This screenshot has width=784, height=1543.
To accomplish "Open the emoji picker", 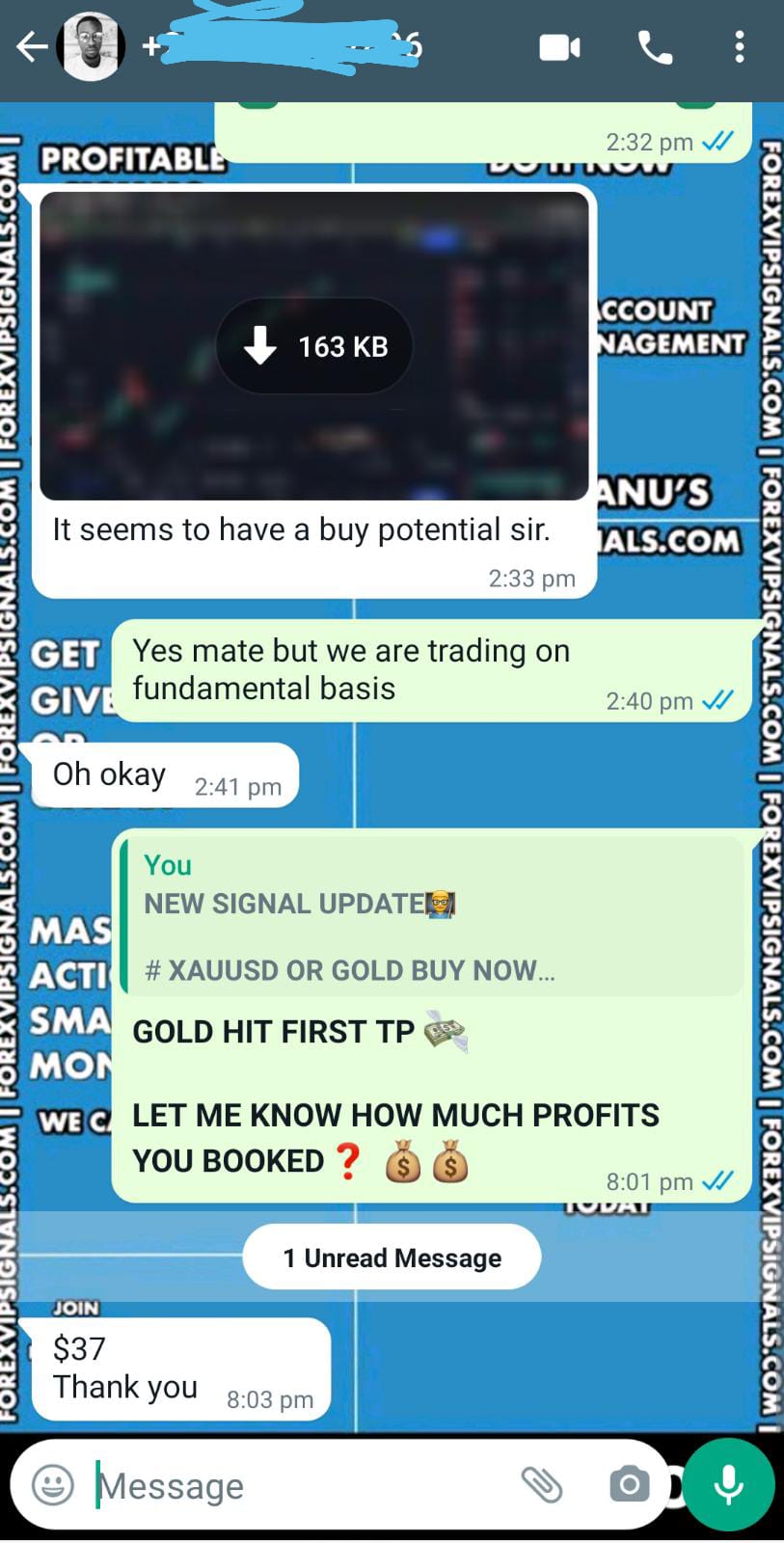I will 52,1485.
